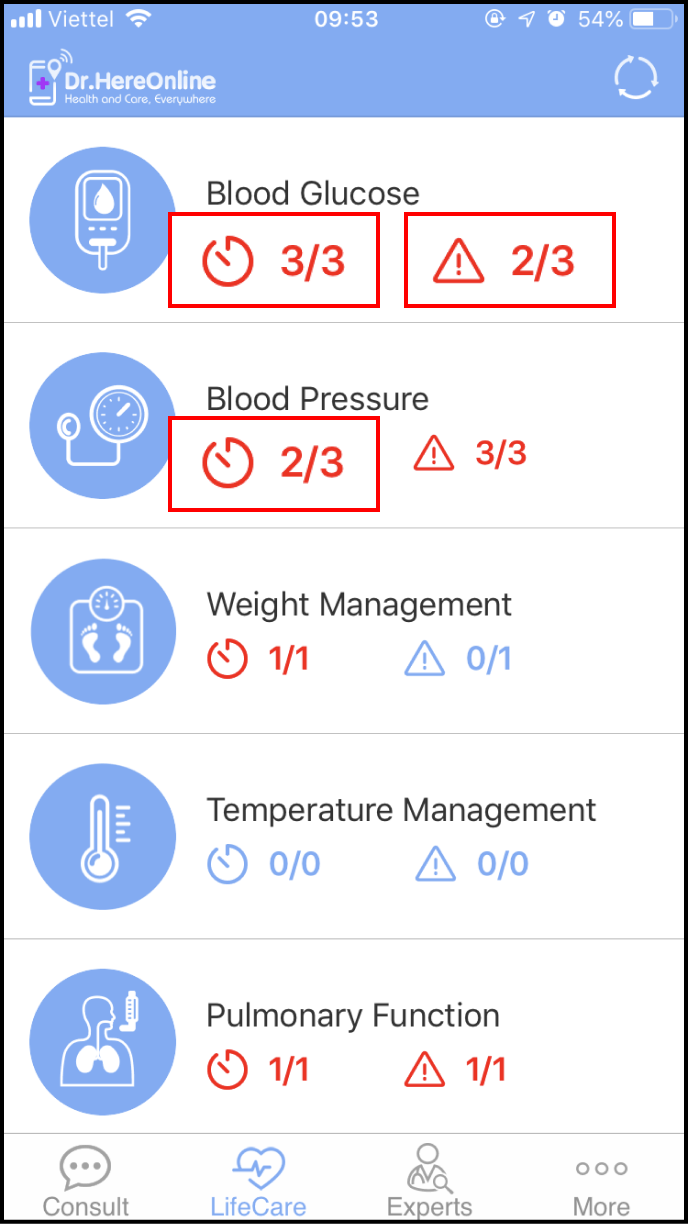This screenshot has height=1224, width=688.
Task: Open the Blood Pressure section
Action: pos(344,426)
